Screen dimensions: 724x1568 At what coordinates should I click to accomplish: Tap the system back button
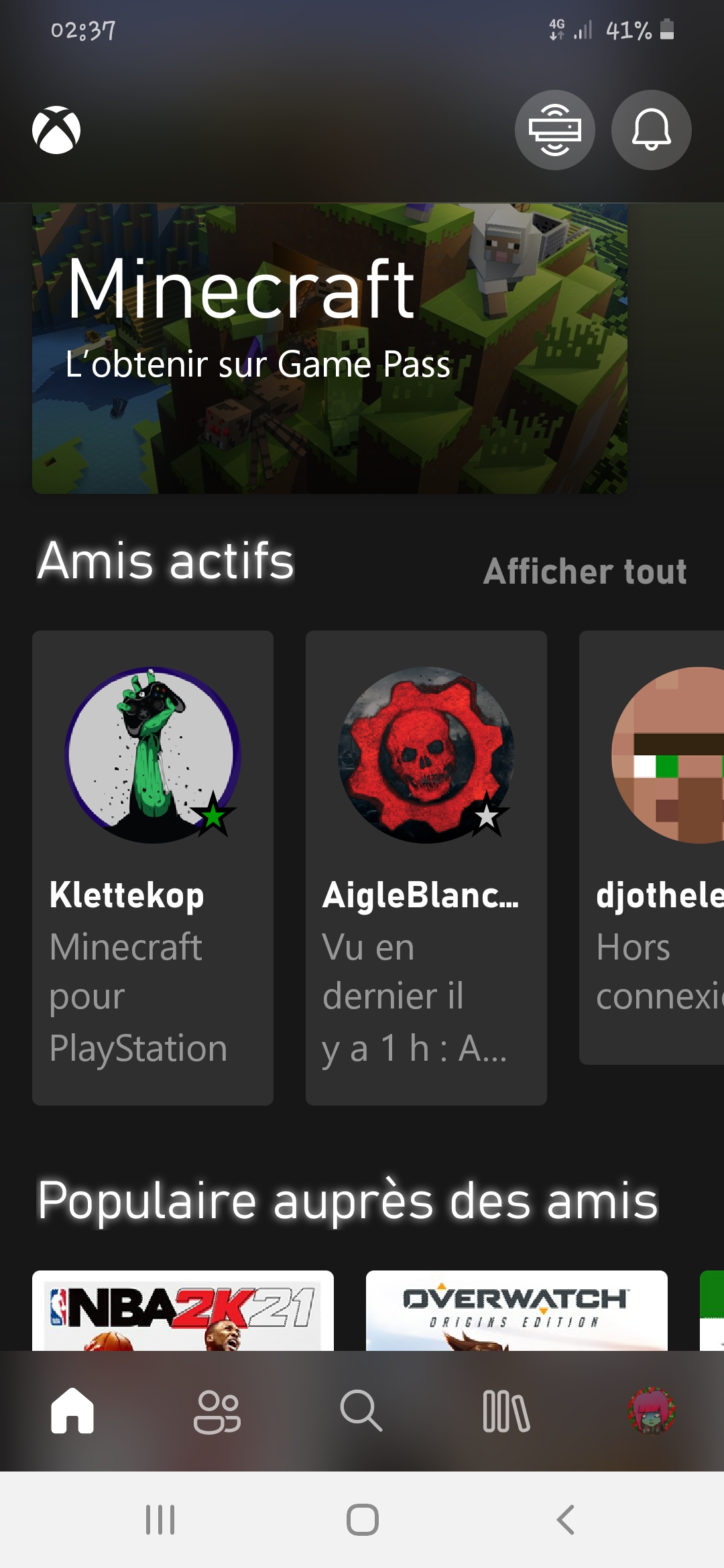click(565, 1520)
